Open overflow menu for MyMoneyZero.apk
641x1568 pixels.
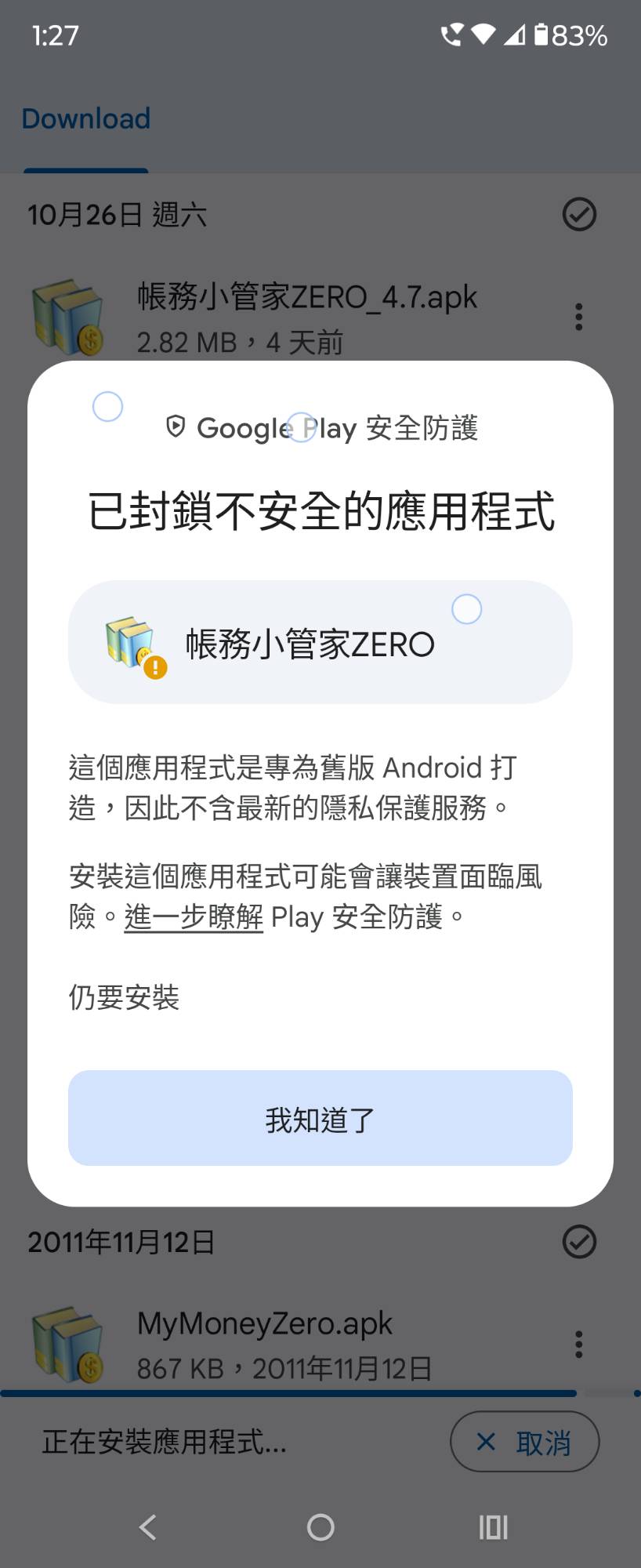click(578, 1344)
